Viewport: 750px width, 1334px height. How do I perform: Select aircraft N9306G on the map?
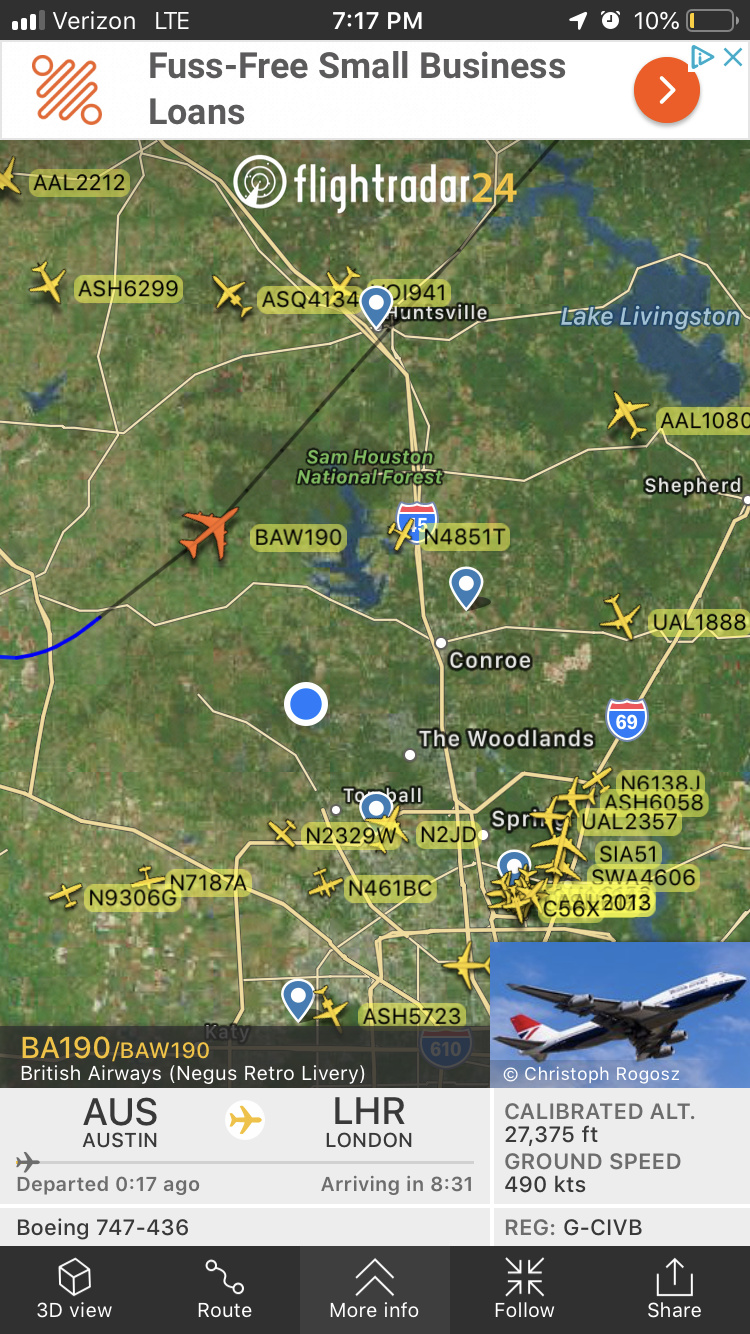pos(66,895)
